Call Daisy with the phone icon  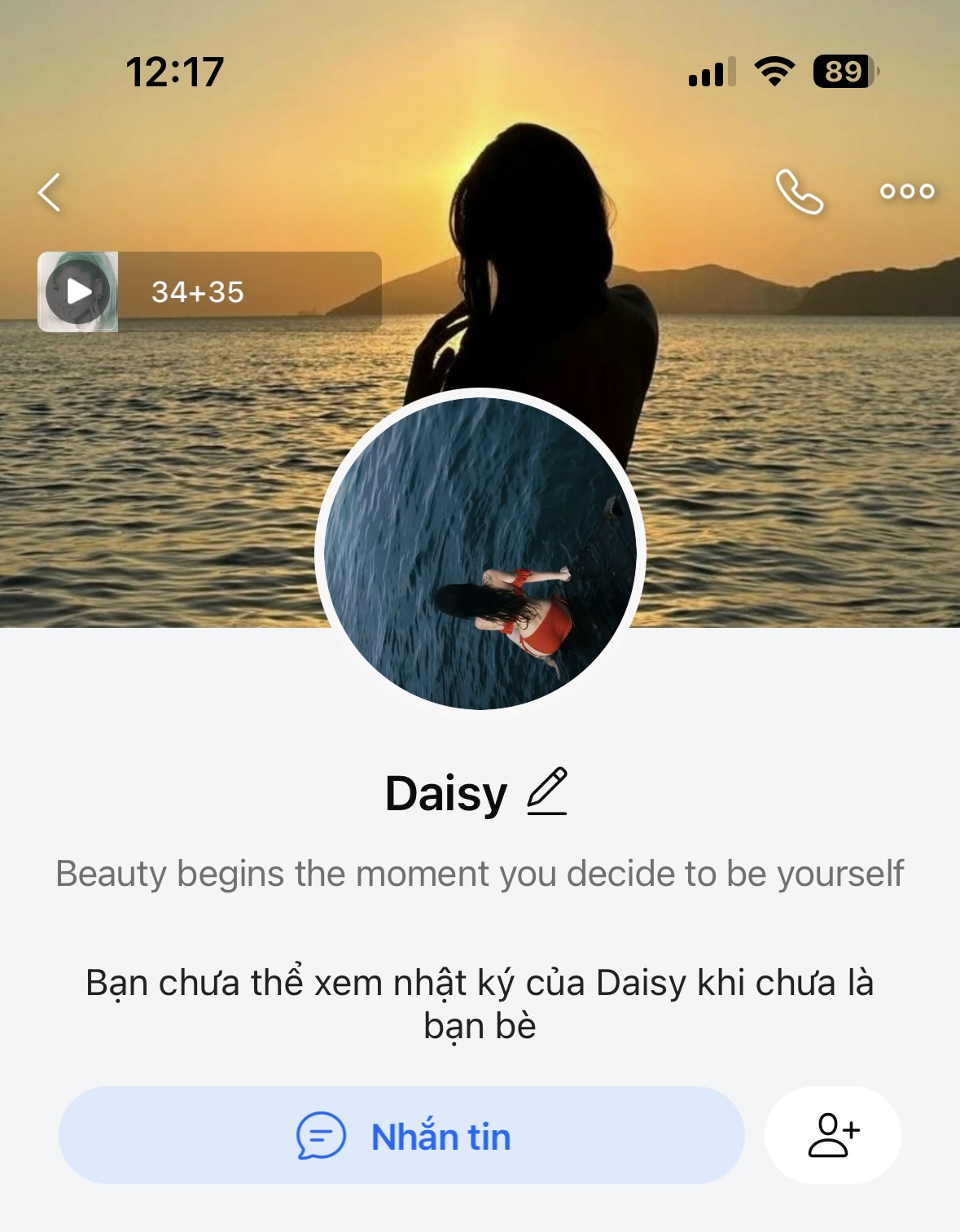799,192
